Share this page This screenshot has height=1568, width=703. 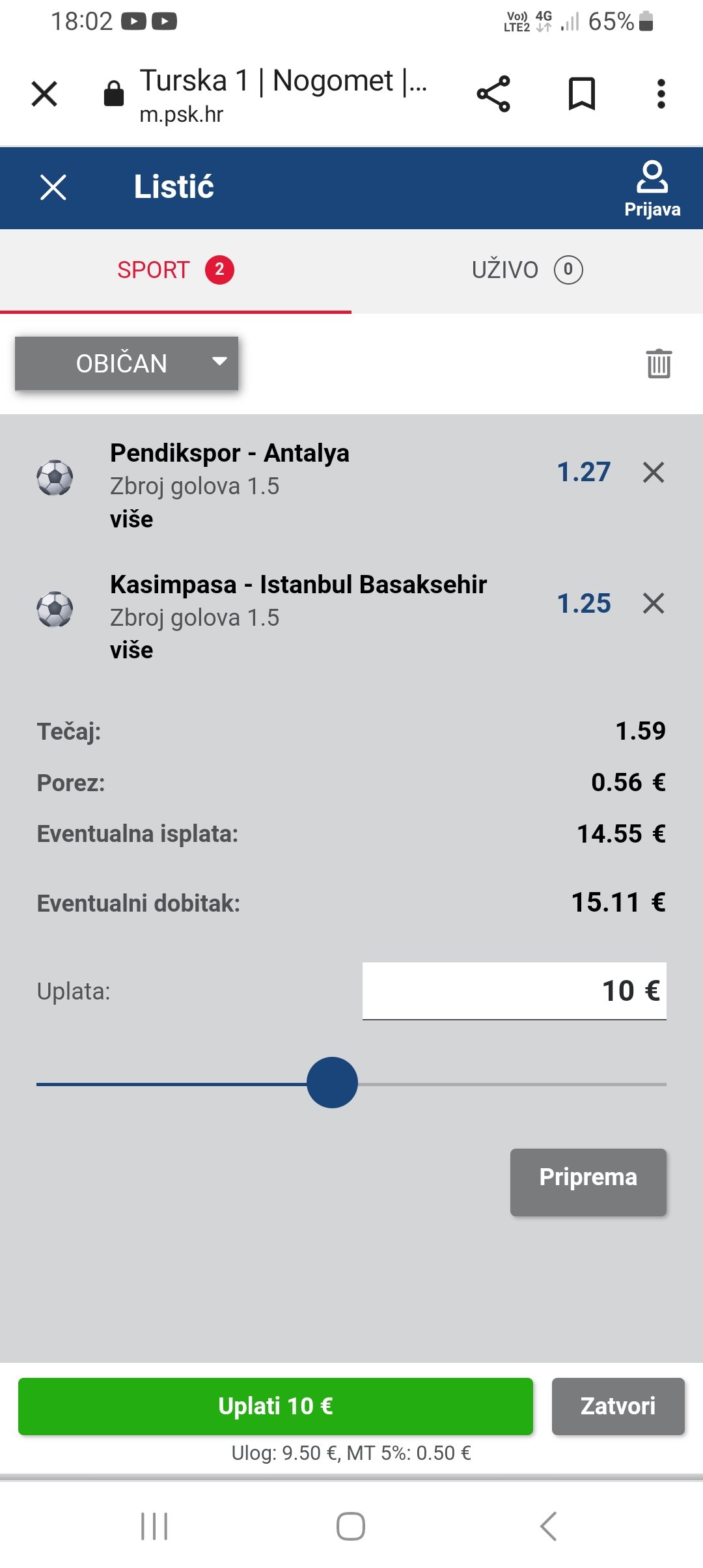click(493, 94)
